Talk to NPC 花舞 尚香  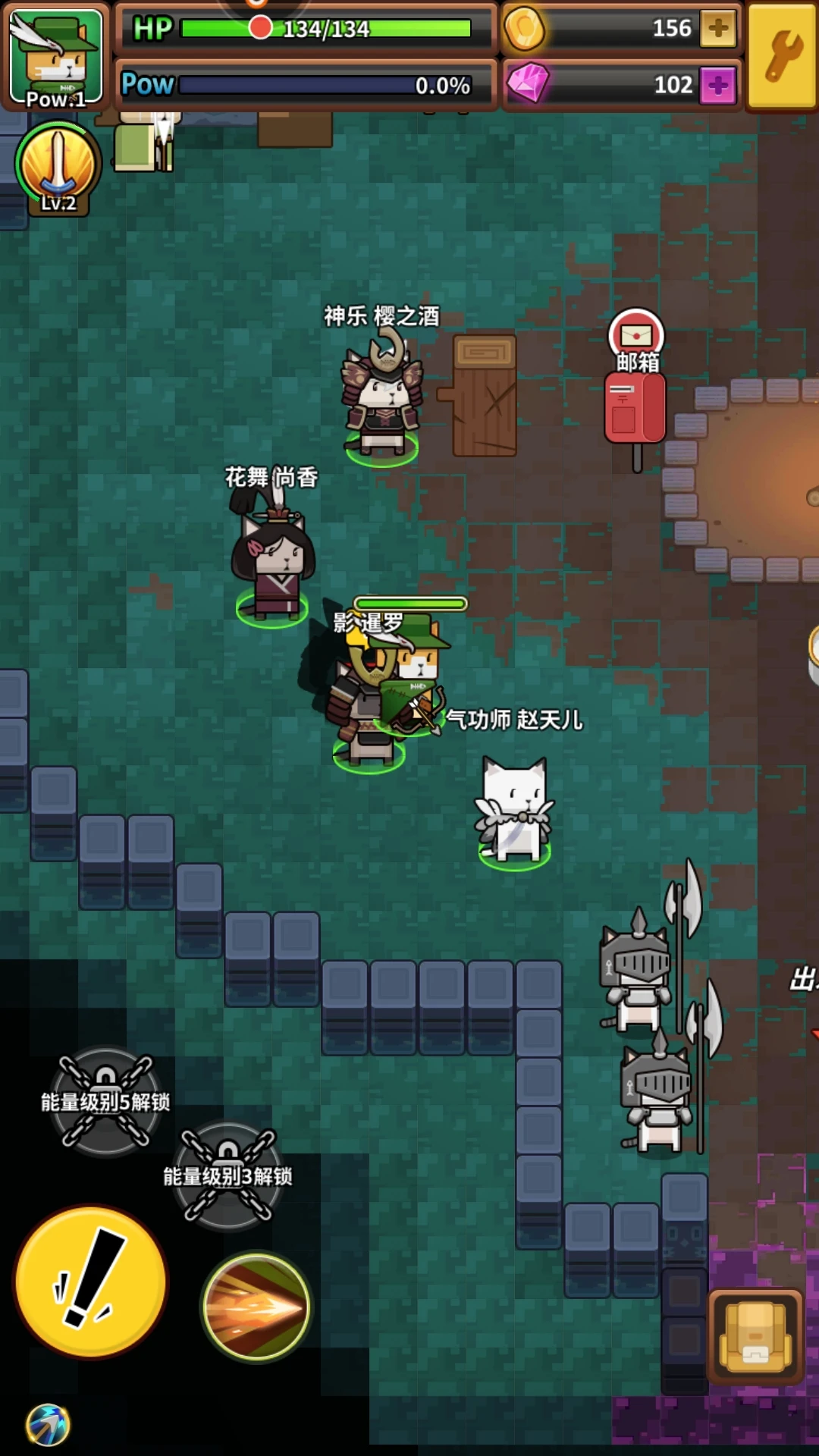(x=273, y=561)
